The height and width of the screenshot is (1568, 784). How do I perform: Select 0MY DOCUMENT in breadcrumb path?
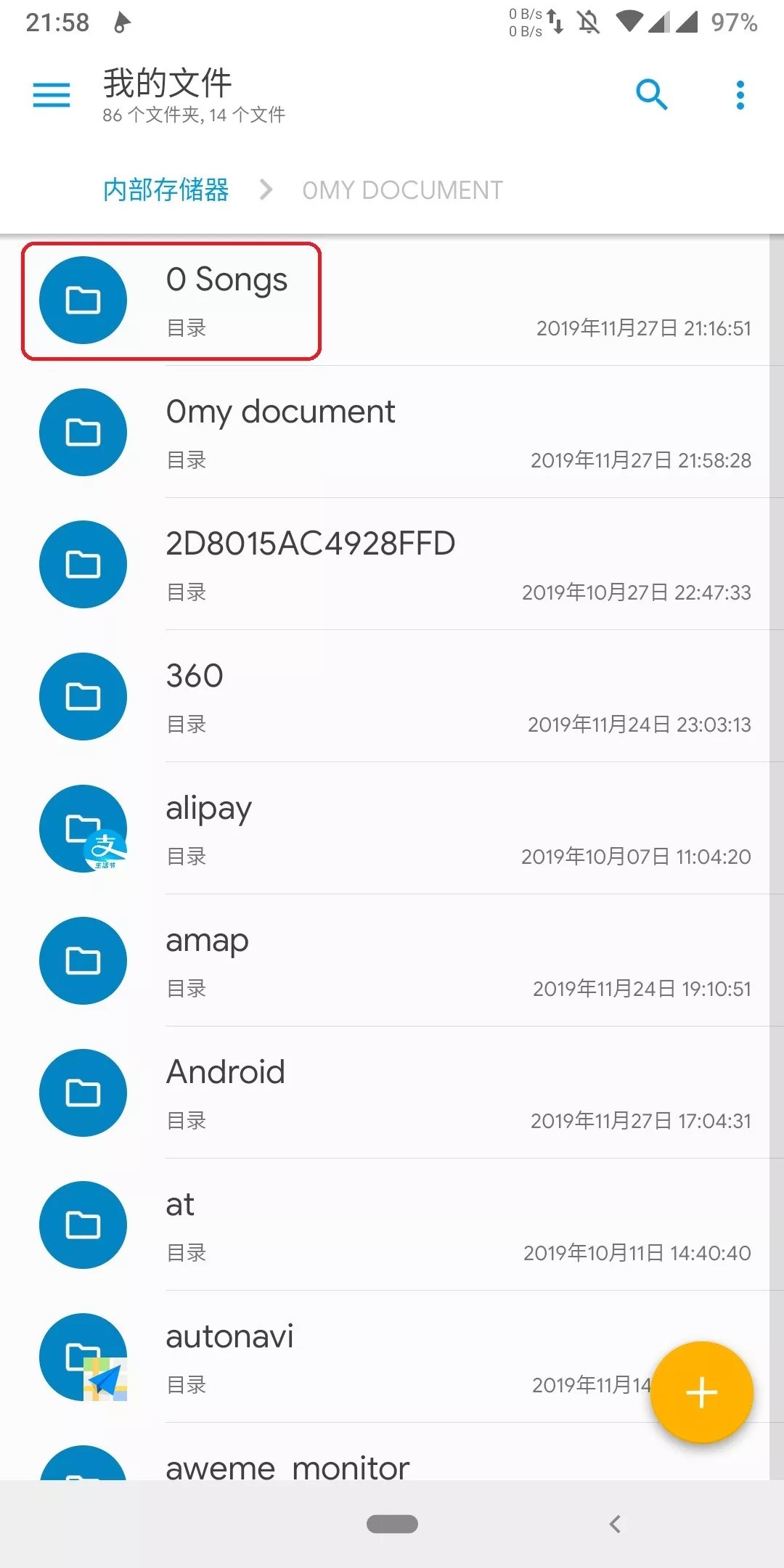point(402,189)
